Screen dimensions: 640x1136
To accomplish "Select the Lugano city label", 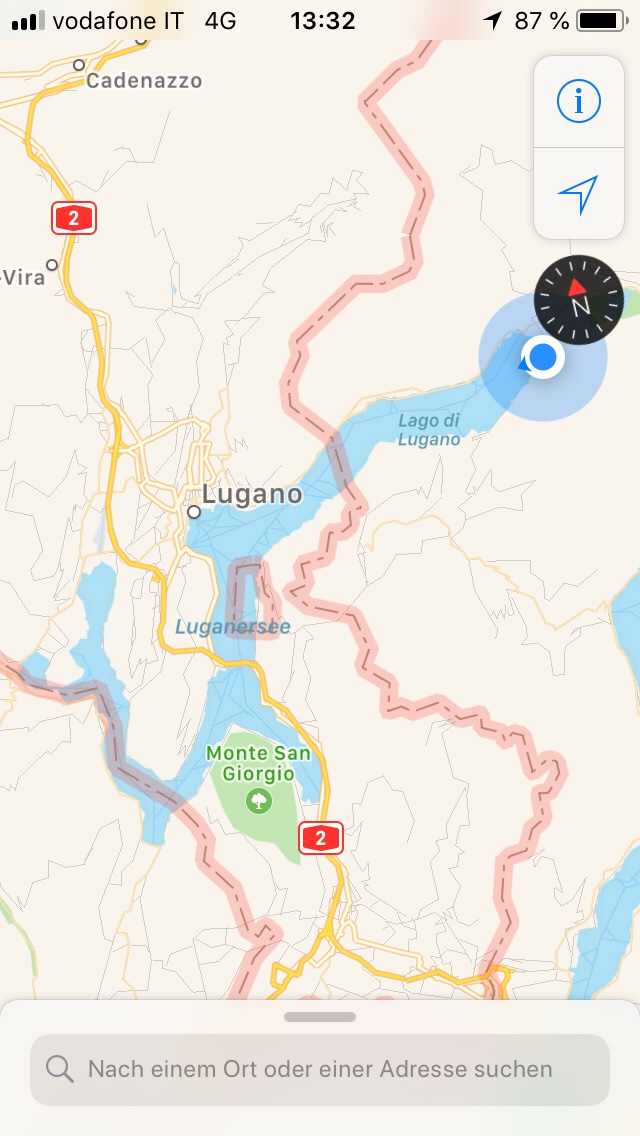I will tap(251, 495).
